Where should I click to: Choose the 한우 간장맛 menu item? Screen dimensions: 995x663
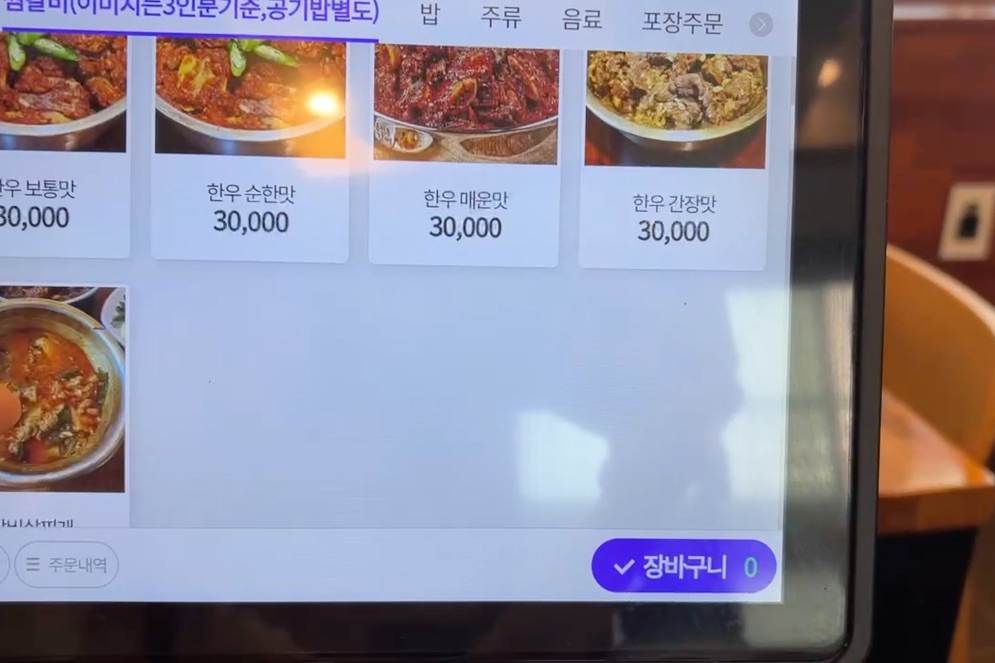point(675,160)
